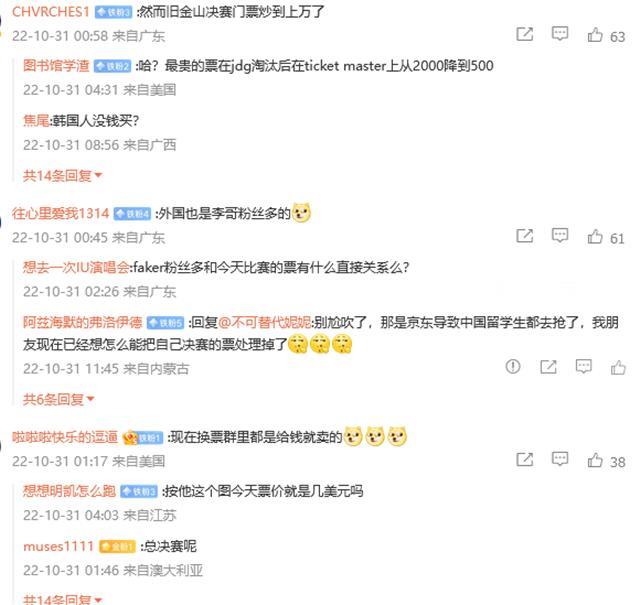Open 想去一次IU演唱会's profile
Screen dimensions: 640x605
tap(76, 267)
